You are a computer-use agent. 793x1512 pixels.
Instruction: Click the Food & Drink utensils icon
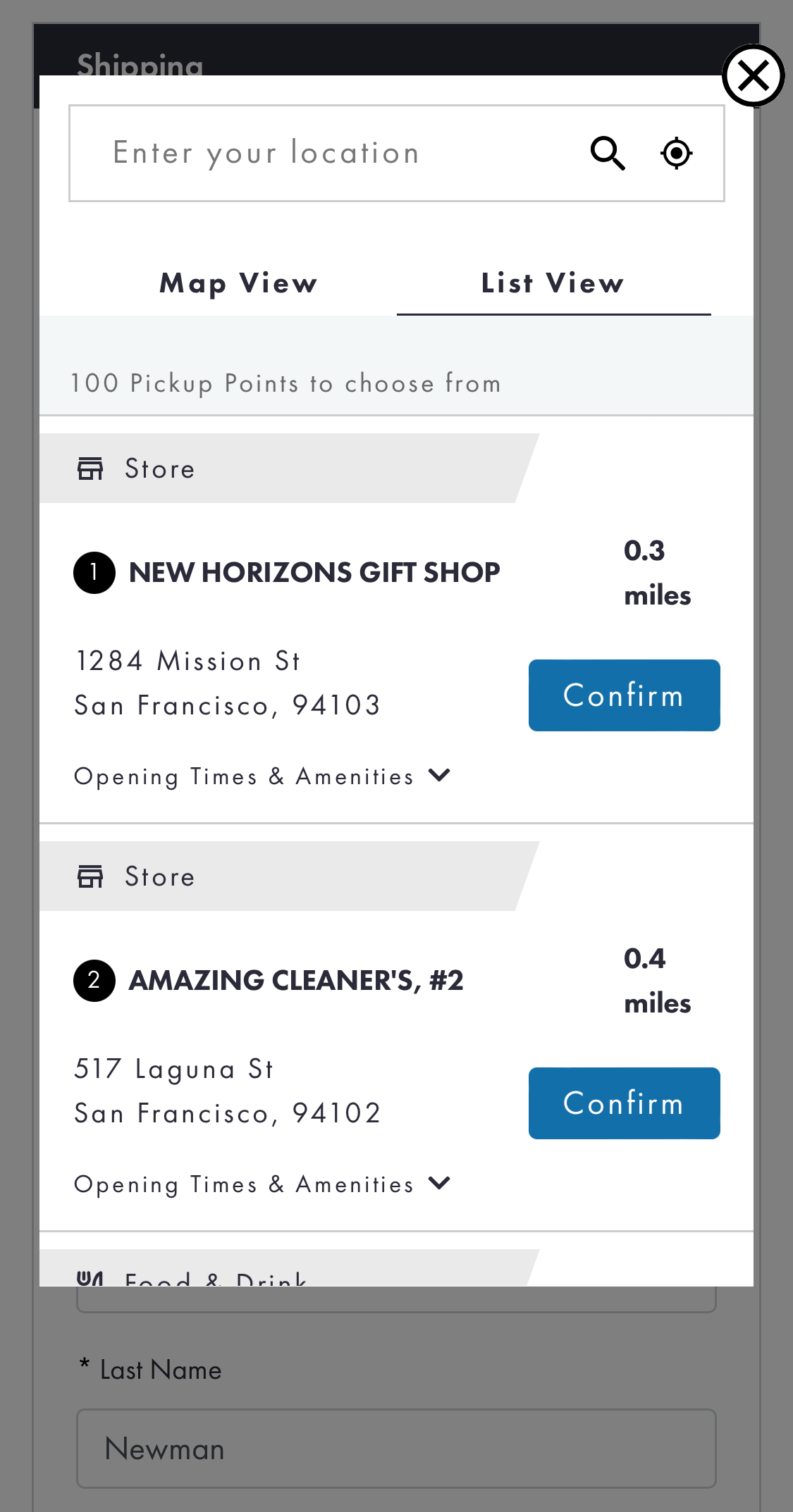click(90, 1279)
